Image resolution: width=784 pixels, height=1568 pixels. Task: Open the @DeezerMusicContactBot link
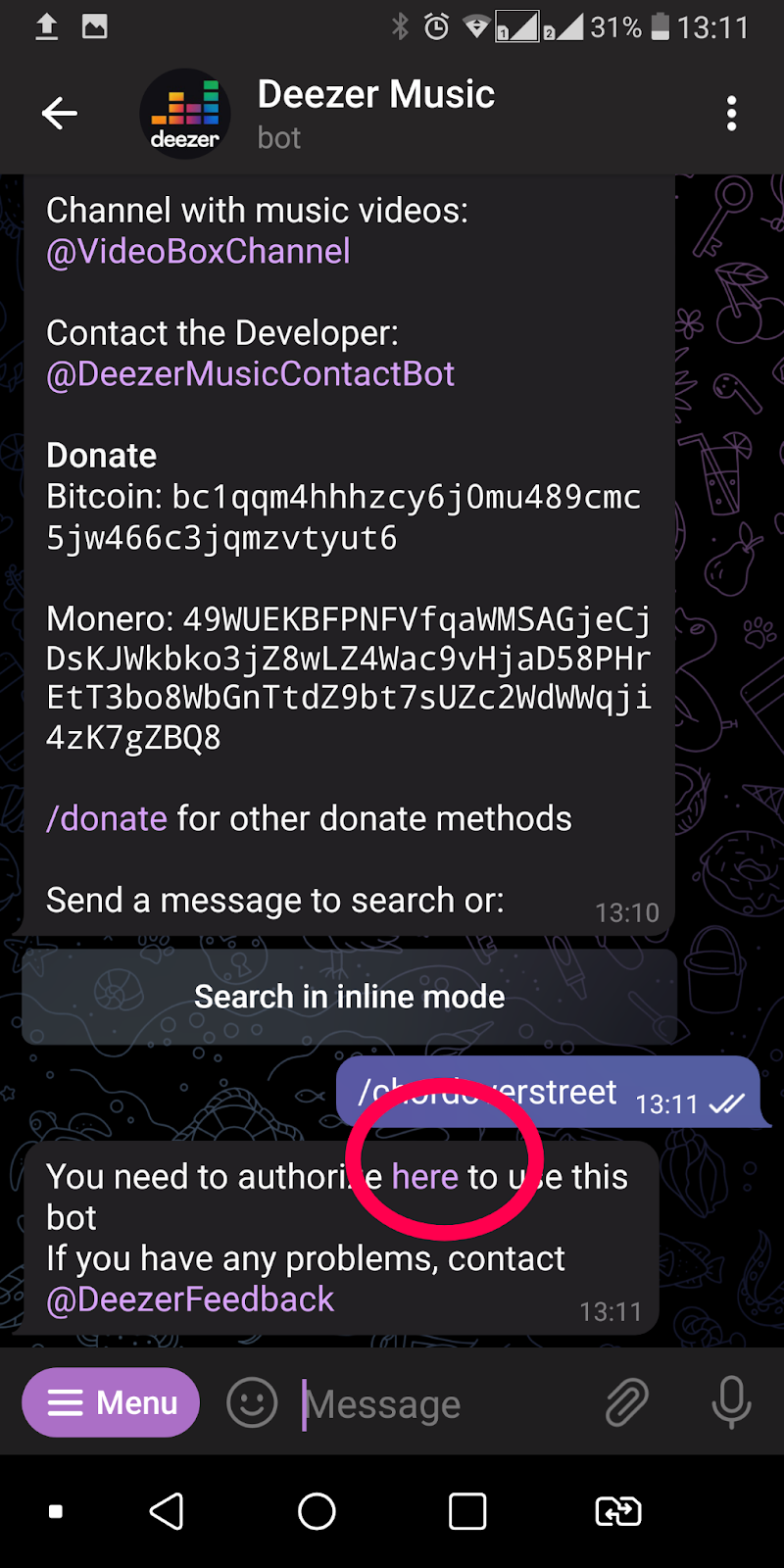[x=250, y=374]
